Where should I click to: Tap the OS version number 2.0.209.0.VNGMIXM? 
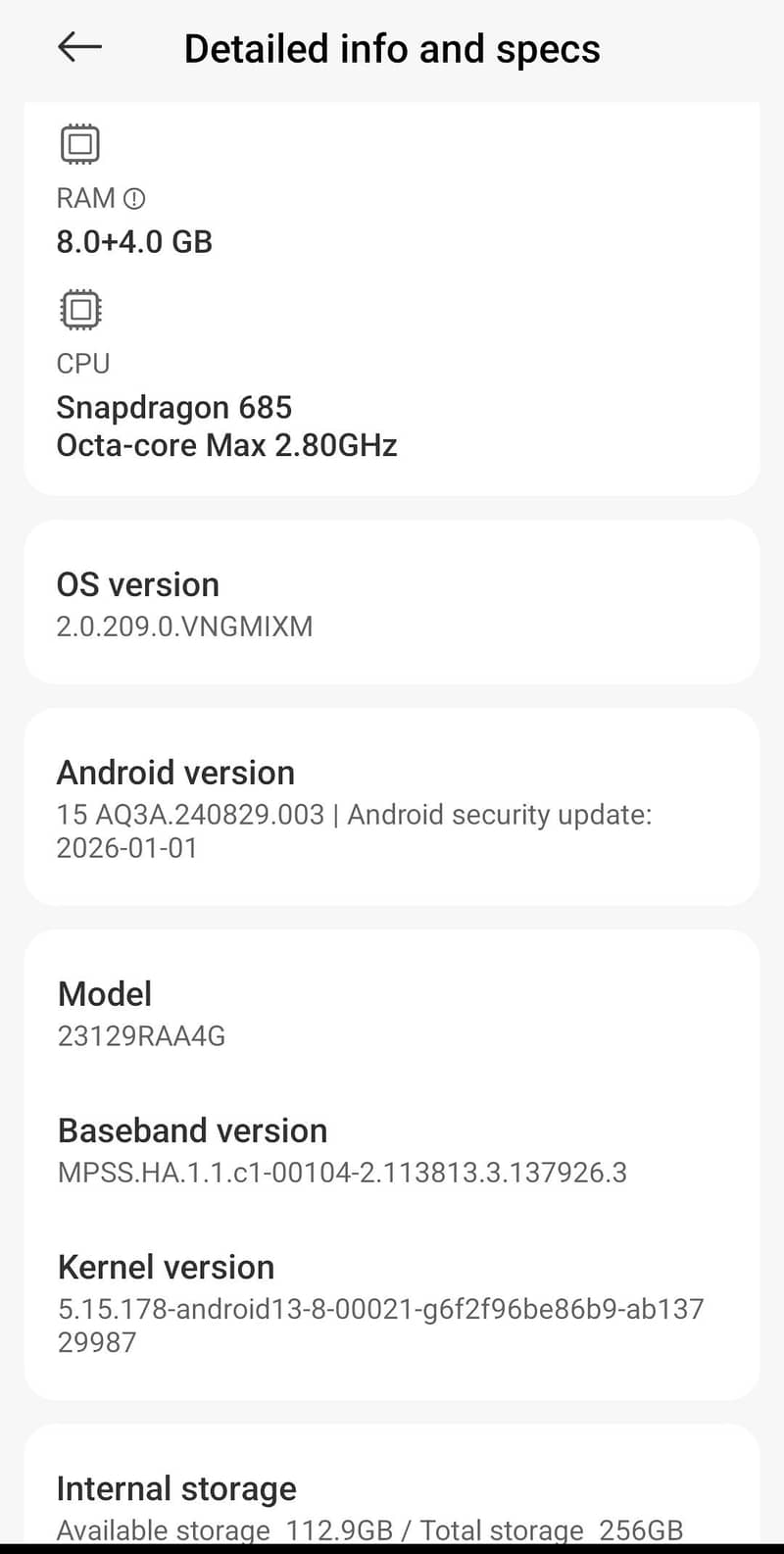point(183,627)
